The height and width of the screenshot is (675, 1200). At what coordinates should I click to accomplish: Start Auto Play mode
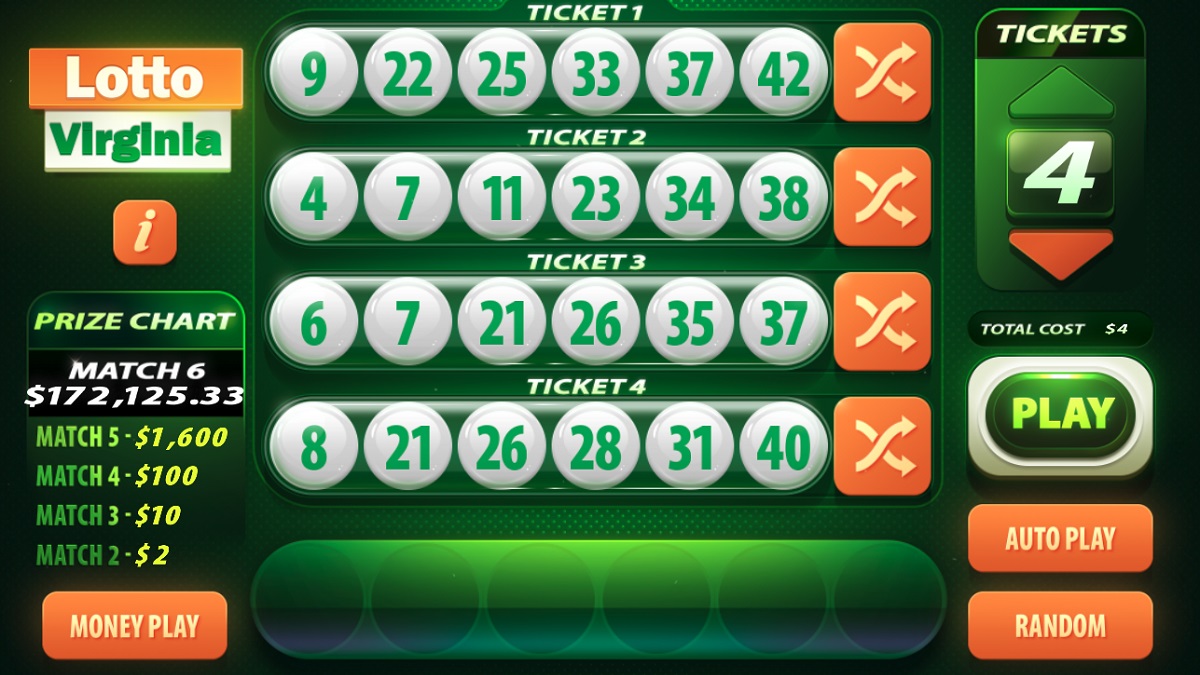pyautogui.click(x=1060, y=539)
